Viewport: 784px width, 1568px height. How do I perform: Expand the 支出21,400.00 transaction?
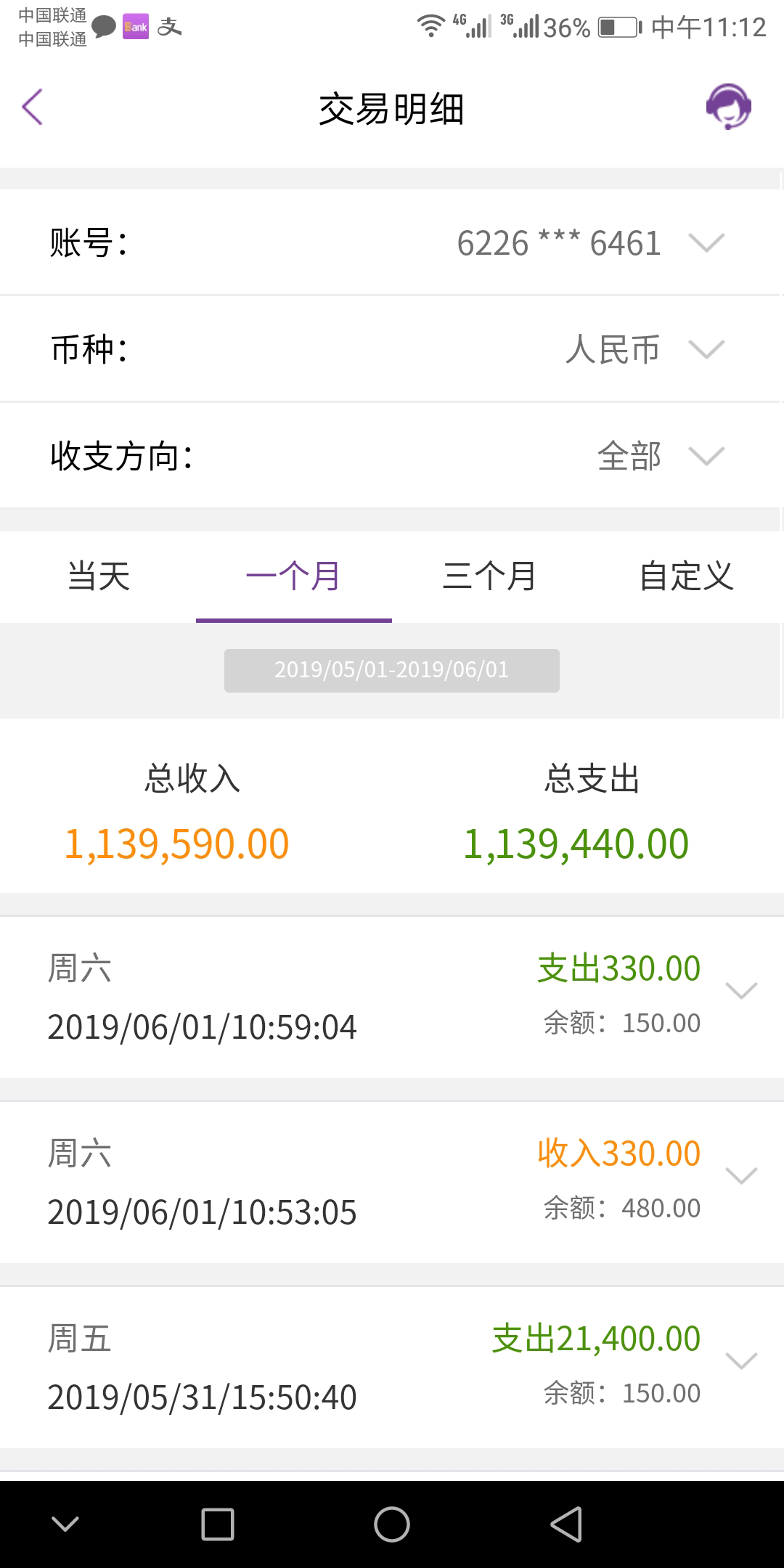(392, 1368)
